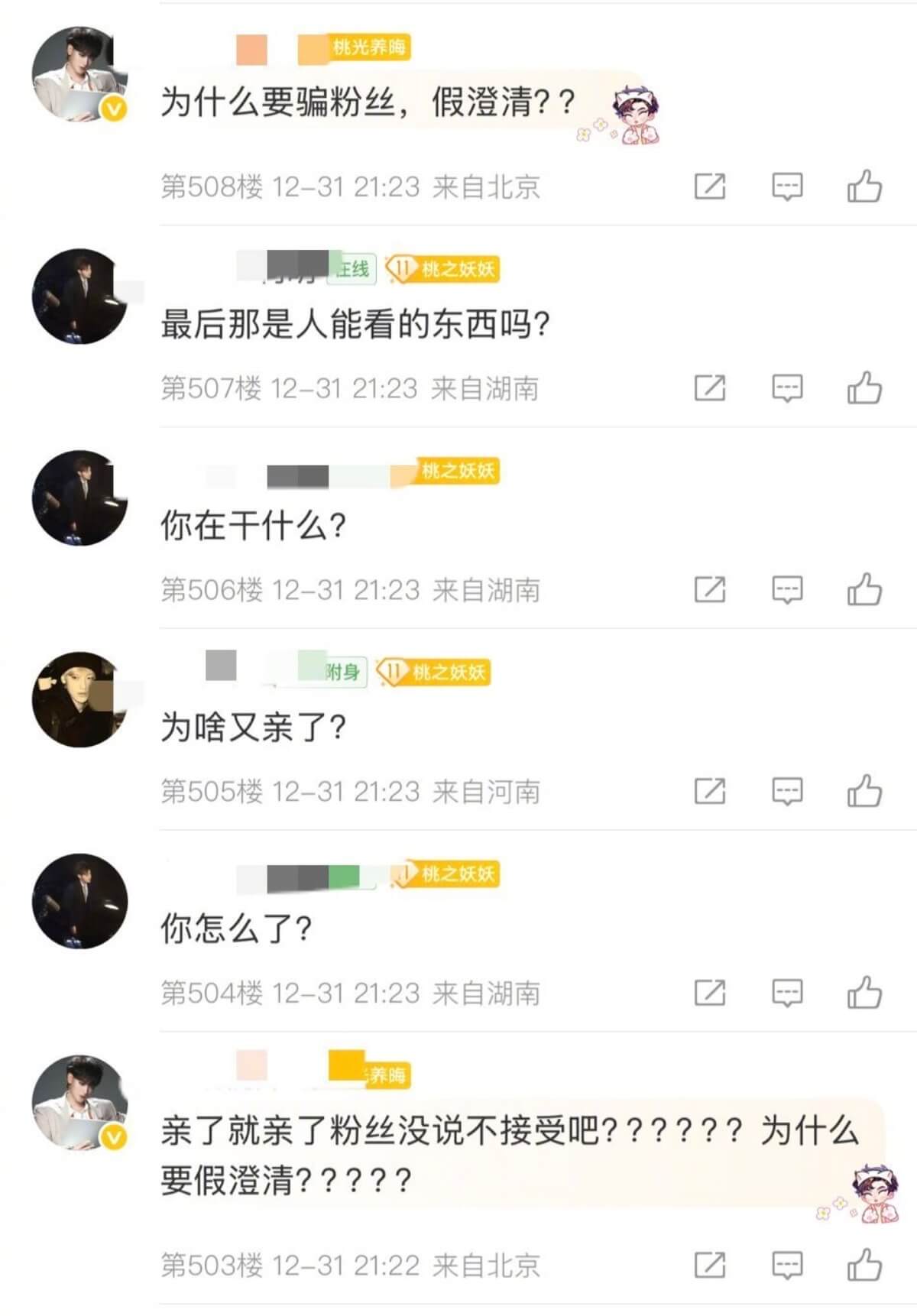Viewport: 917px width, 1316px height.
Task: Share the floor 507 comment
Action: pyautogui.click(x=709, y=388)
